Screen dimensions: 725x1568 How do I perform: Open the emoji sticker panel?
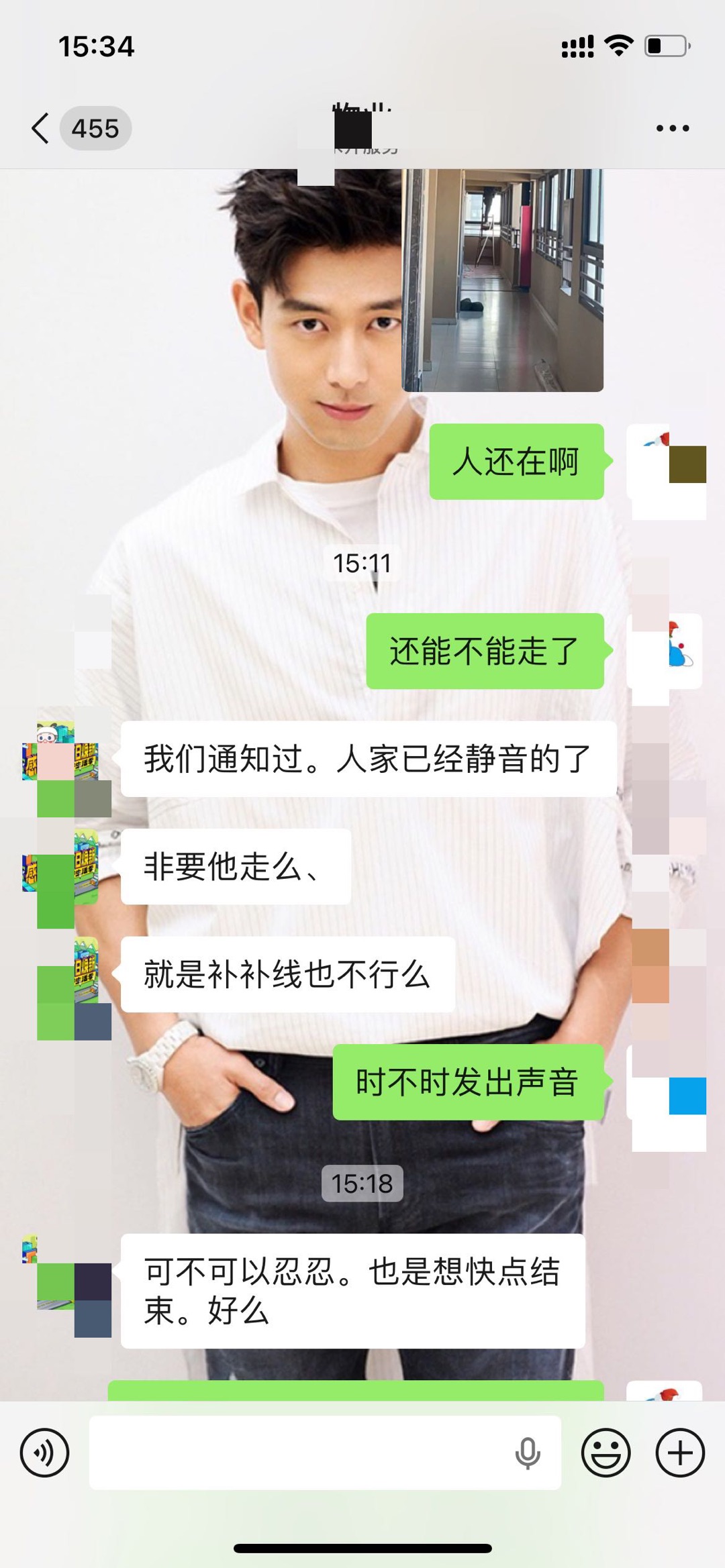(x=606, y=1453)
